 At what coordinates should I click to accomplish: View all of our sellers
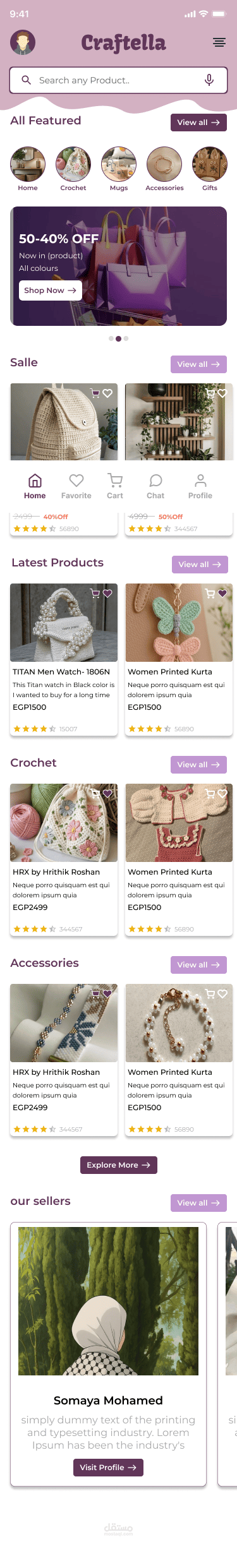pos(198,1203)
